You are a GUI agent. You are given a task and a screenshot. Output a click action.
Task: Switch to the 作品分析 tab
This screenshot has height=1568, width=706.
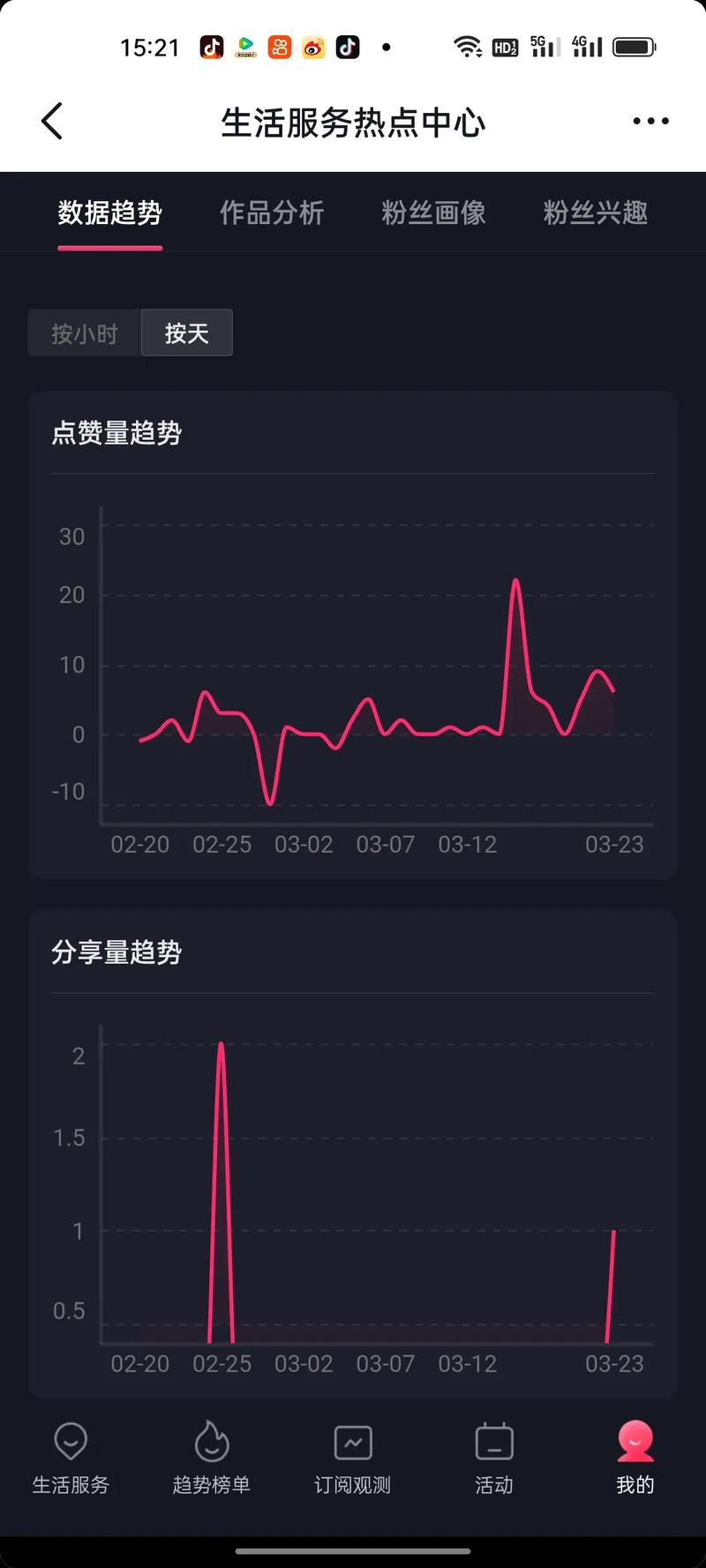[x=272, y=213]
